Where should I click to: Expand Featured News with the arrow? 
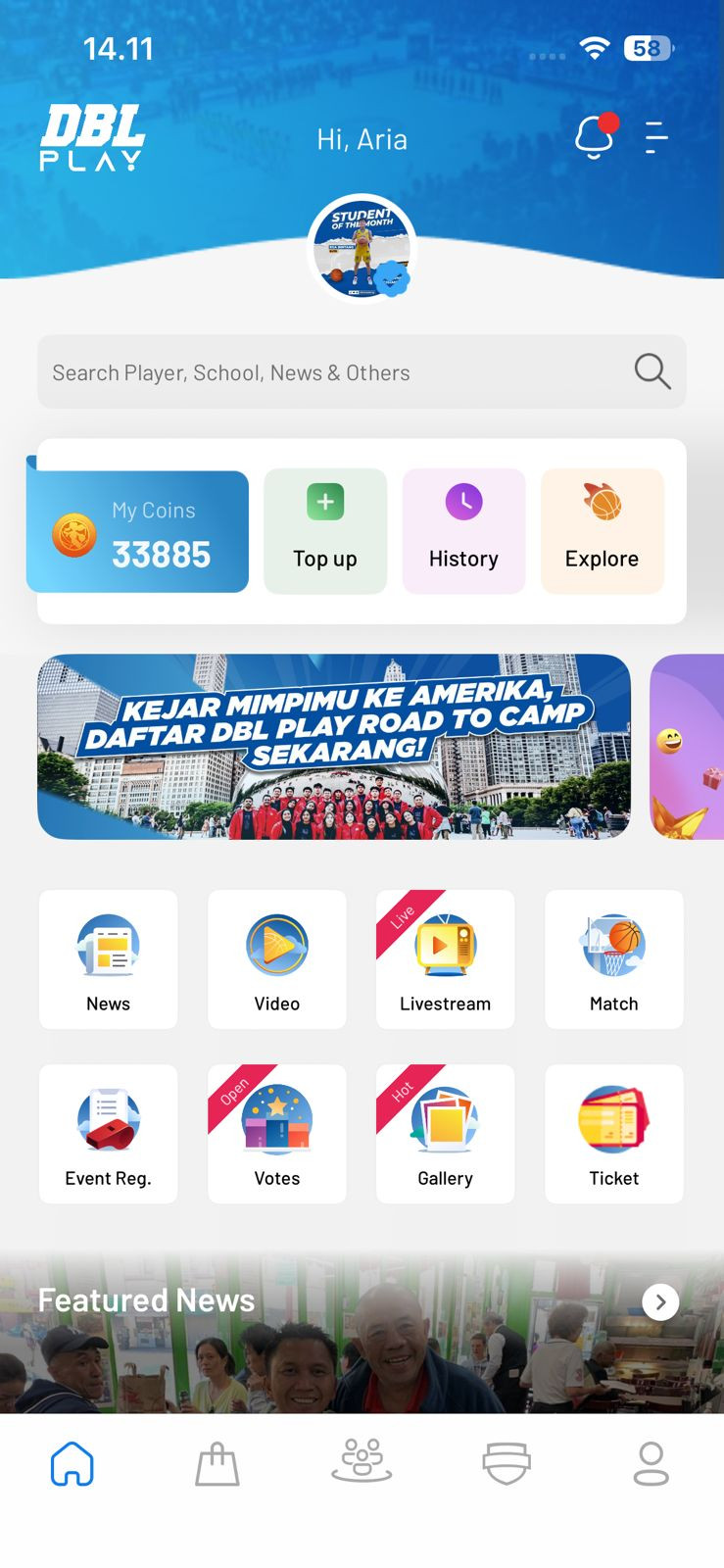[660, 1301]
